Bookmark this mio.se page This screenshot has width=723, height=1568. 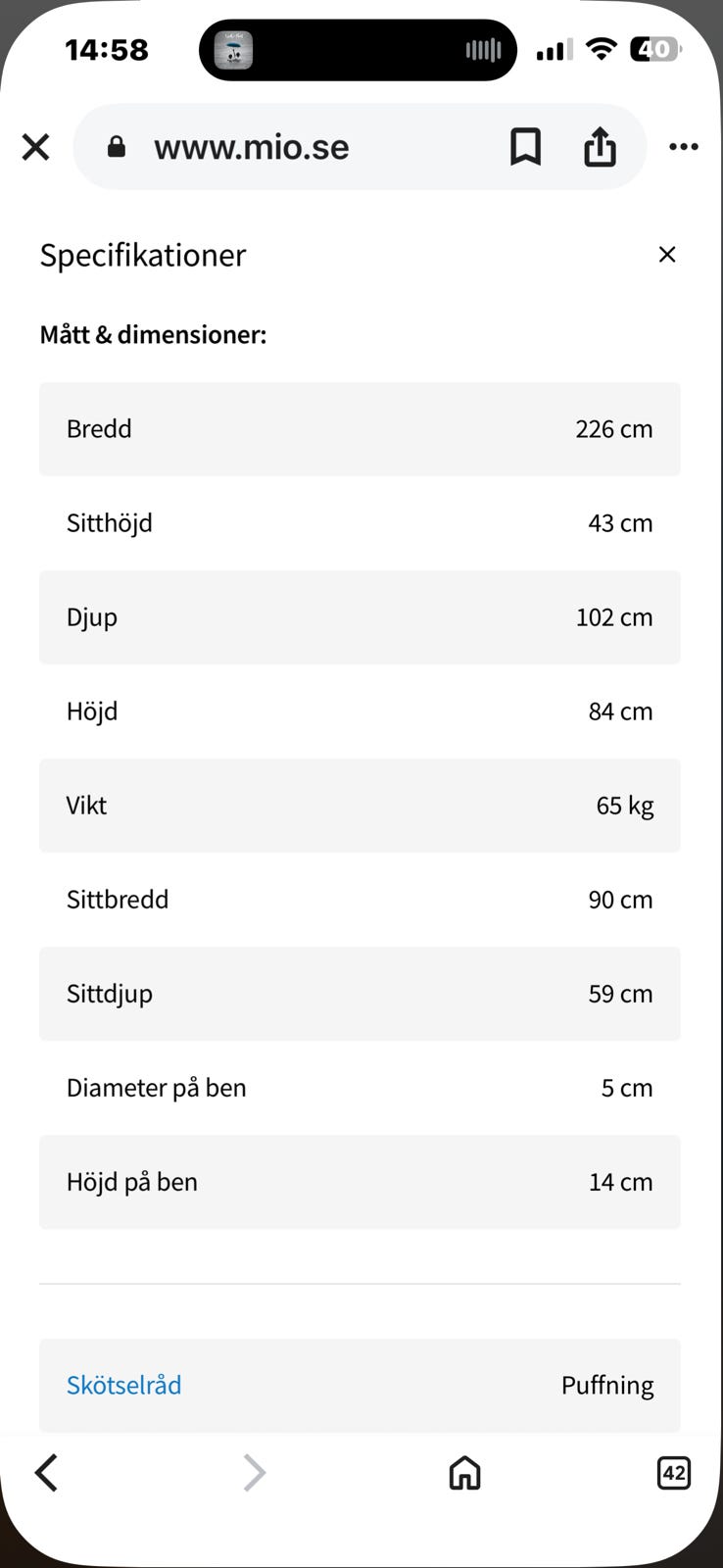pyautogui.click(x=525, y=147)
